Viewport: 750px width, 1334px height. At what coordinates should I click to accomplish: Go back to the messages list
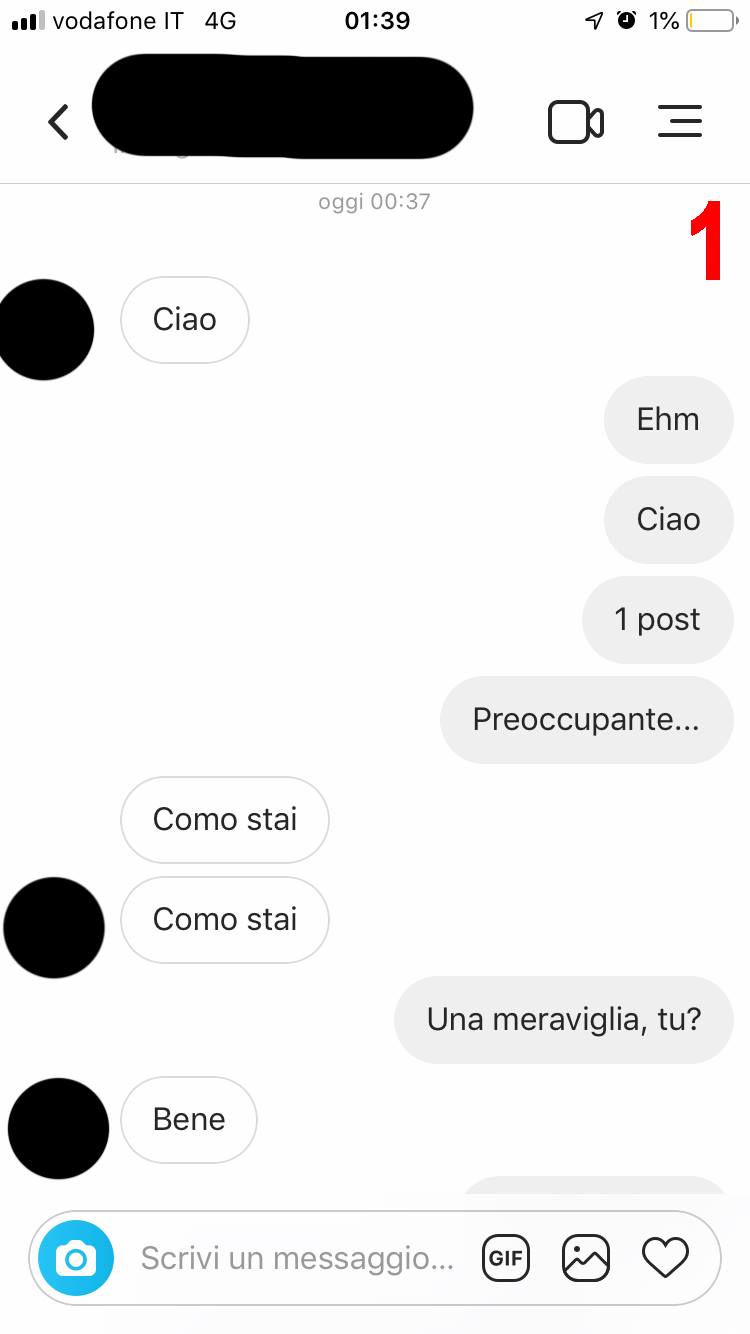point(59,122)
